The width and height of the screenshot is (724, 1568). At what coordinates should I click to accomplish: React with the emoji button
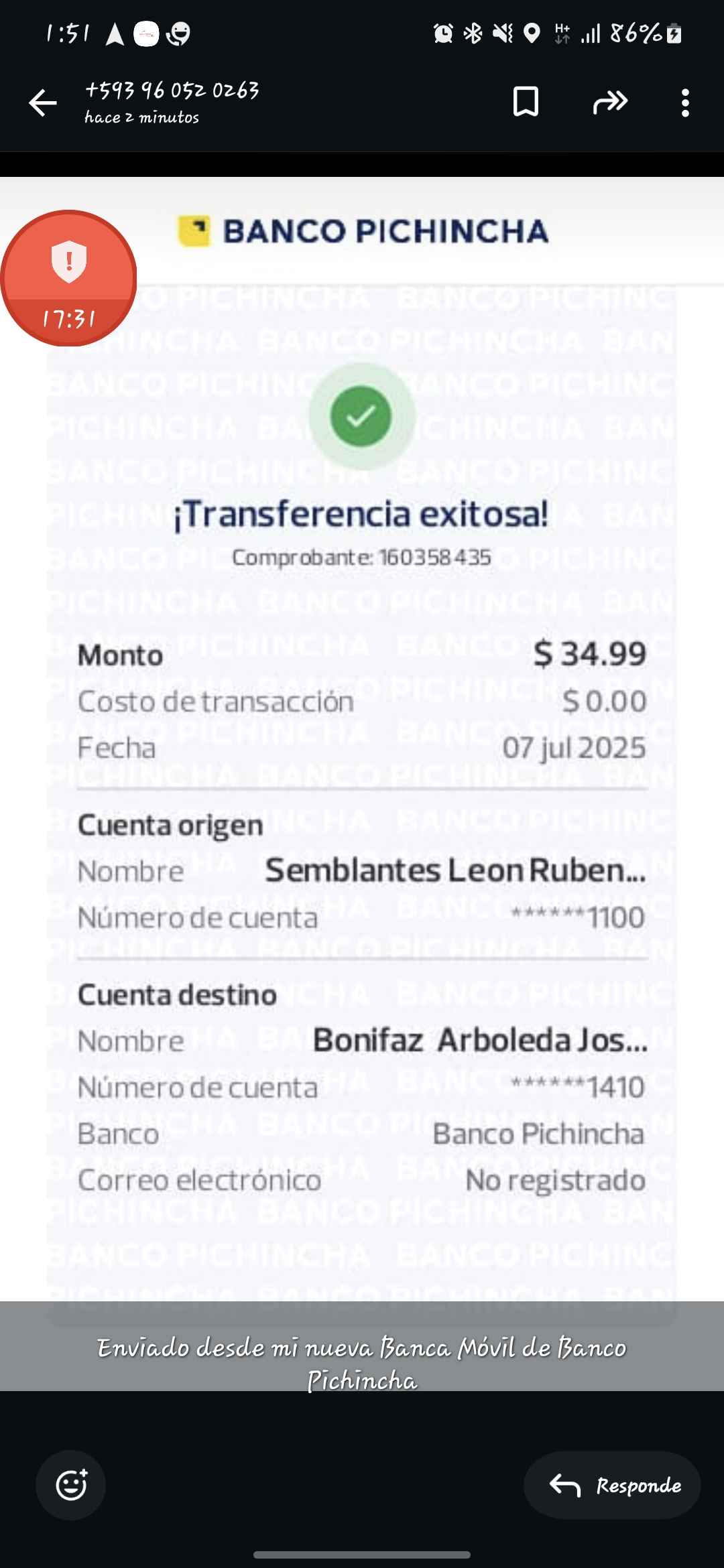(x=71, y=1485)
